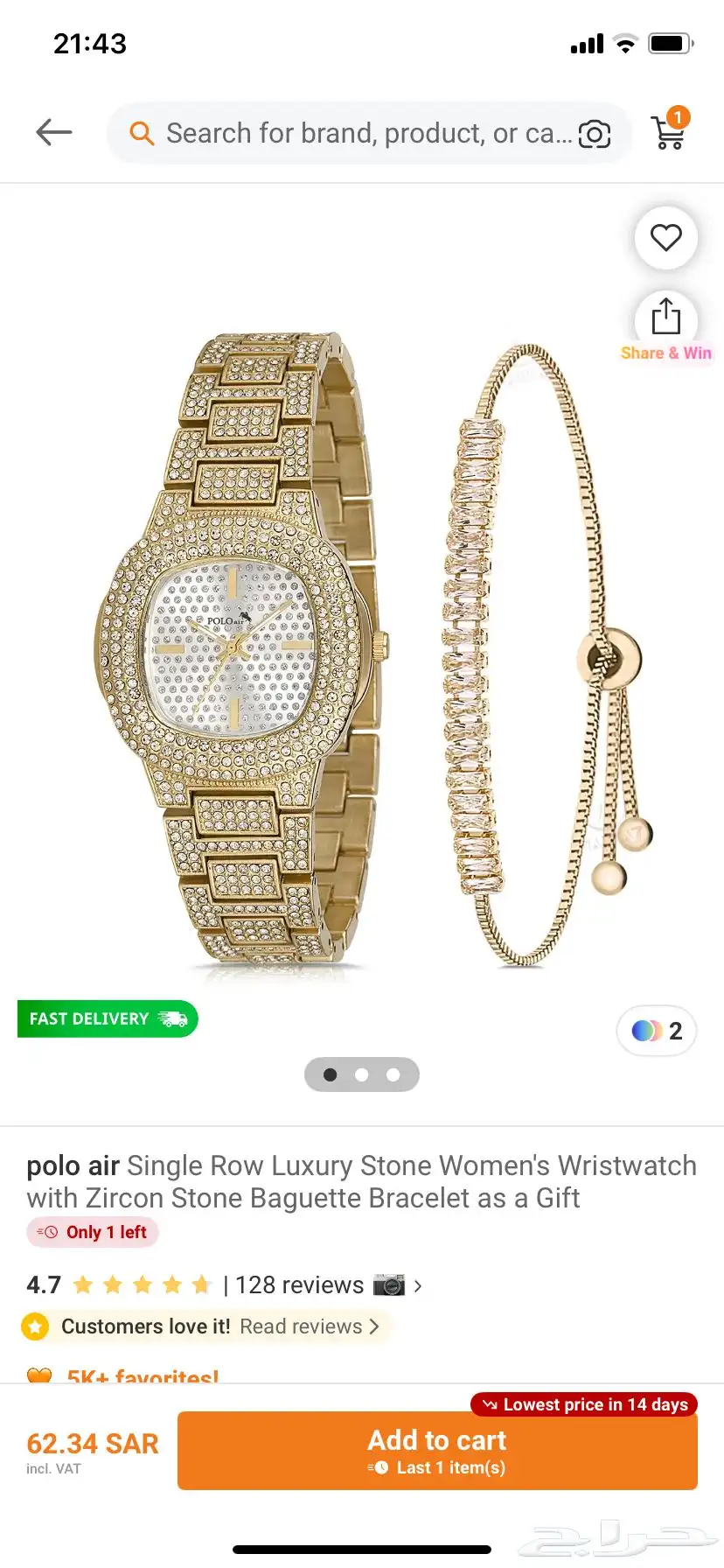This screenshot has width=724, height=1568.
Task: Go back using the arrow
Action: click(x=53, y=133)
